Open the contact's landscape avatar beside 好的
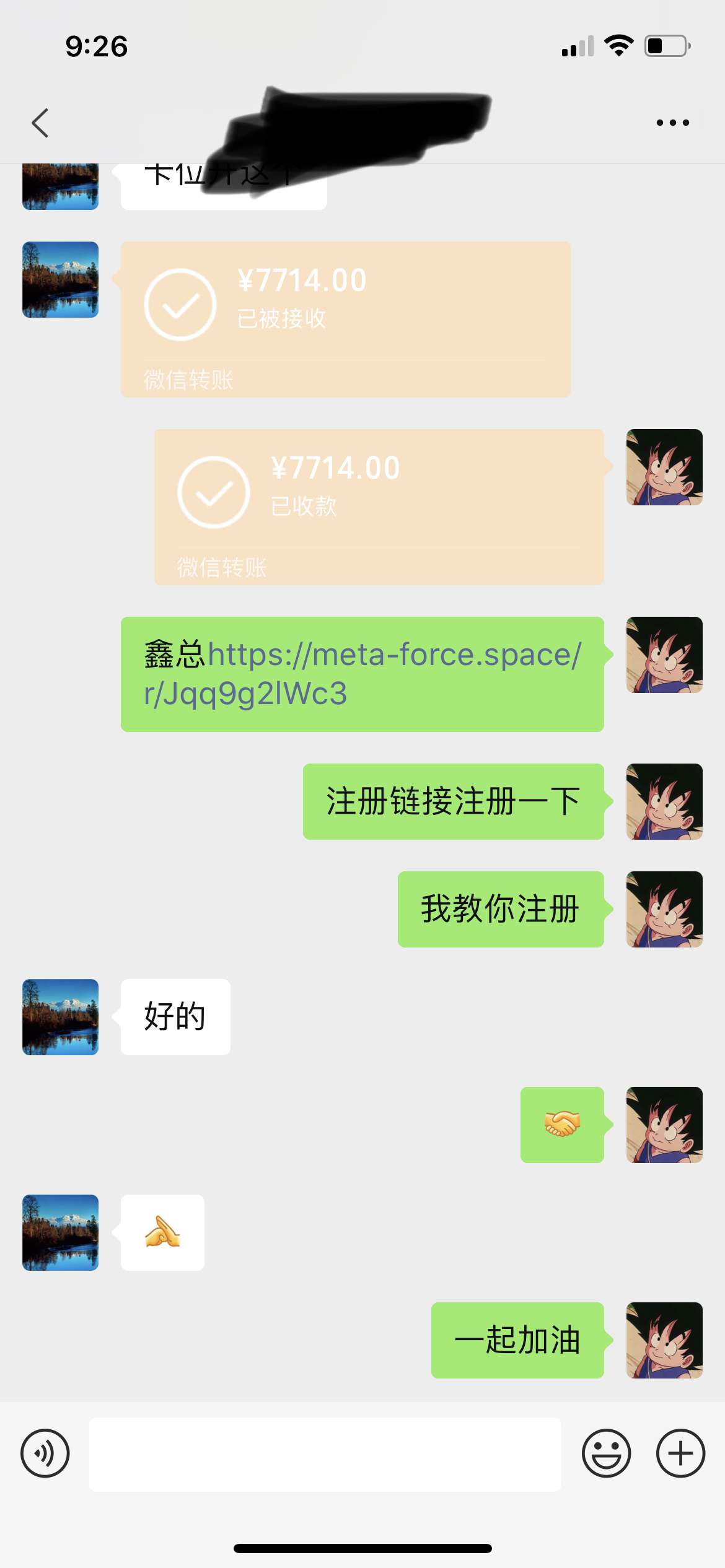 click(60, 1017)
